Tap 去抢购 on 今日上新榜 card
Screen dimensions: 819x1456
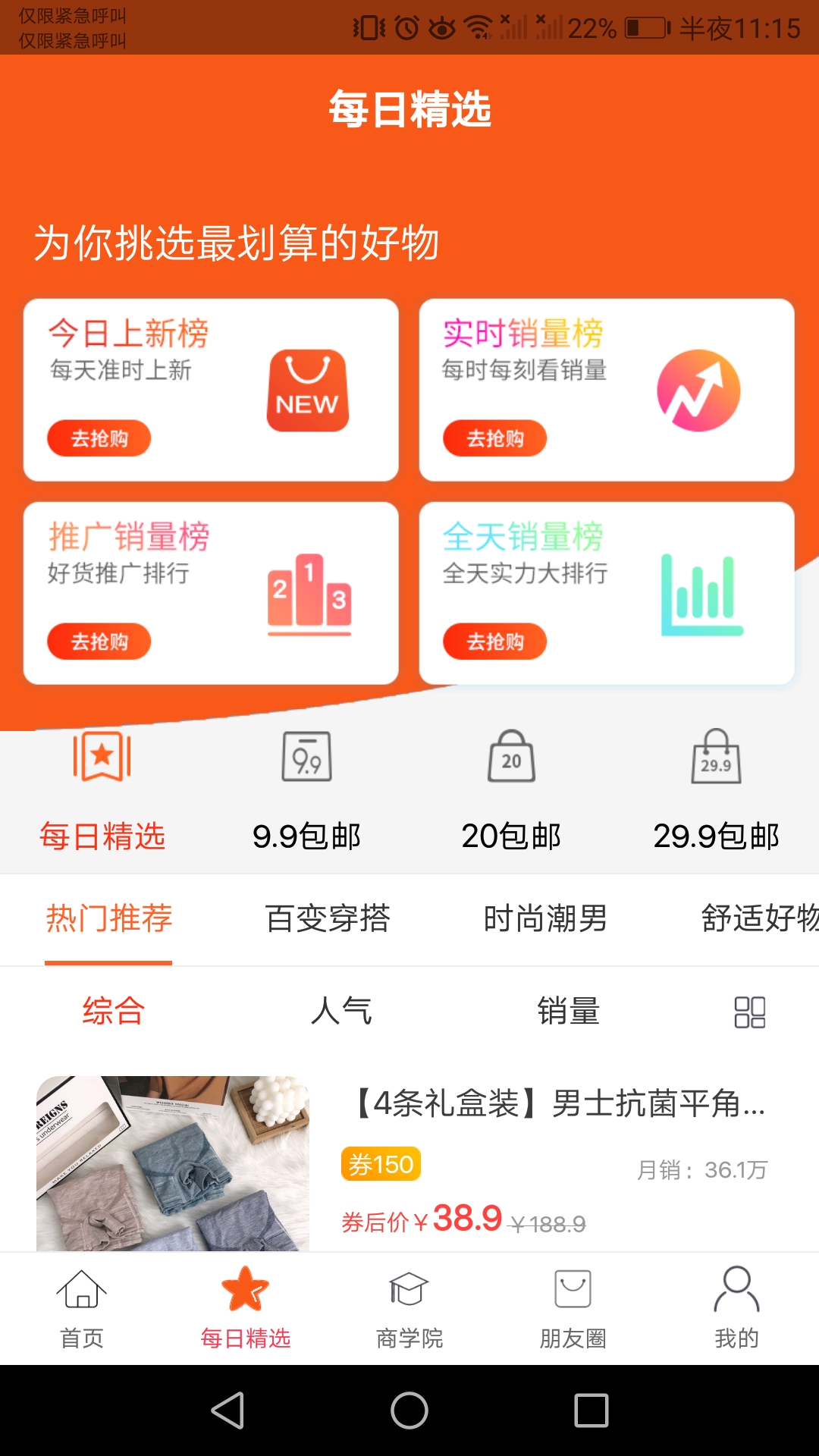[x=99, y=438]
